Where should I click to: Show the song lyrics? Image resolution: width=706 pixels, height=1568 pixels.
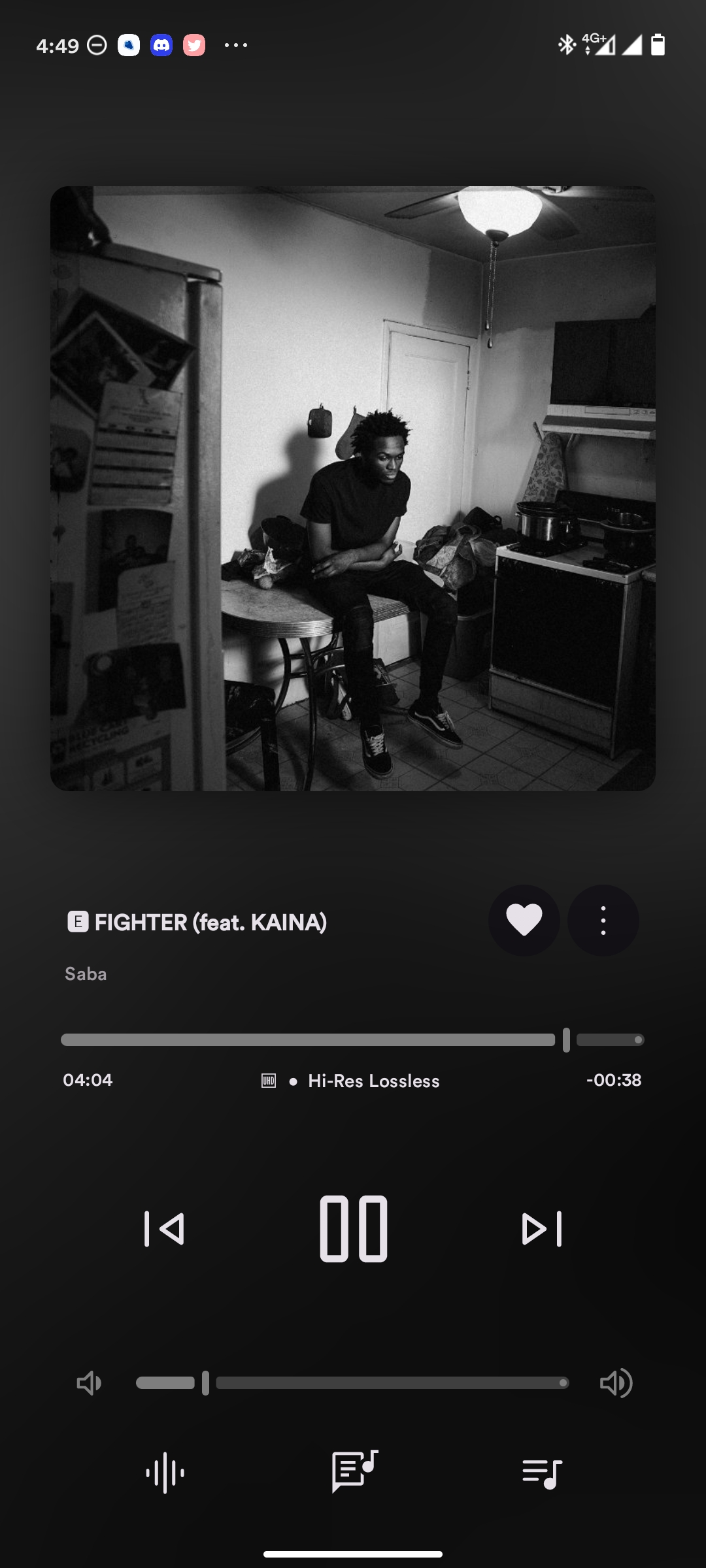tap(354, 1471)
